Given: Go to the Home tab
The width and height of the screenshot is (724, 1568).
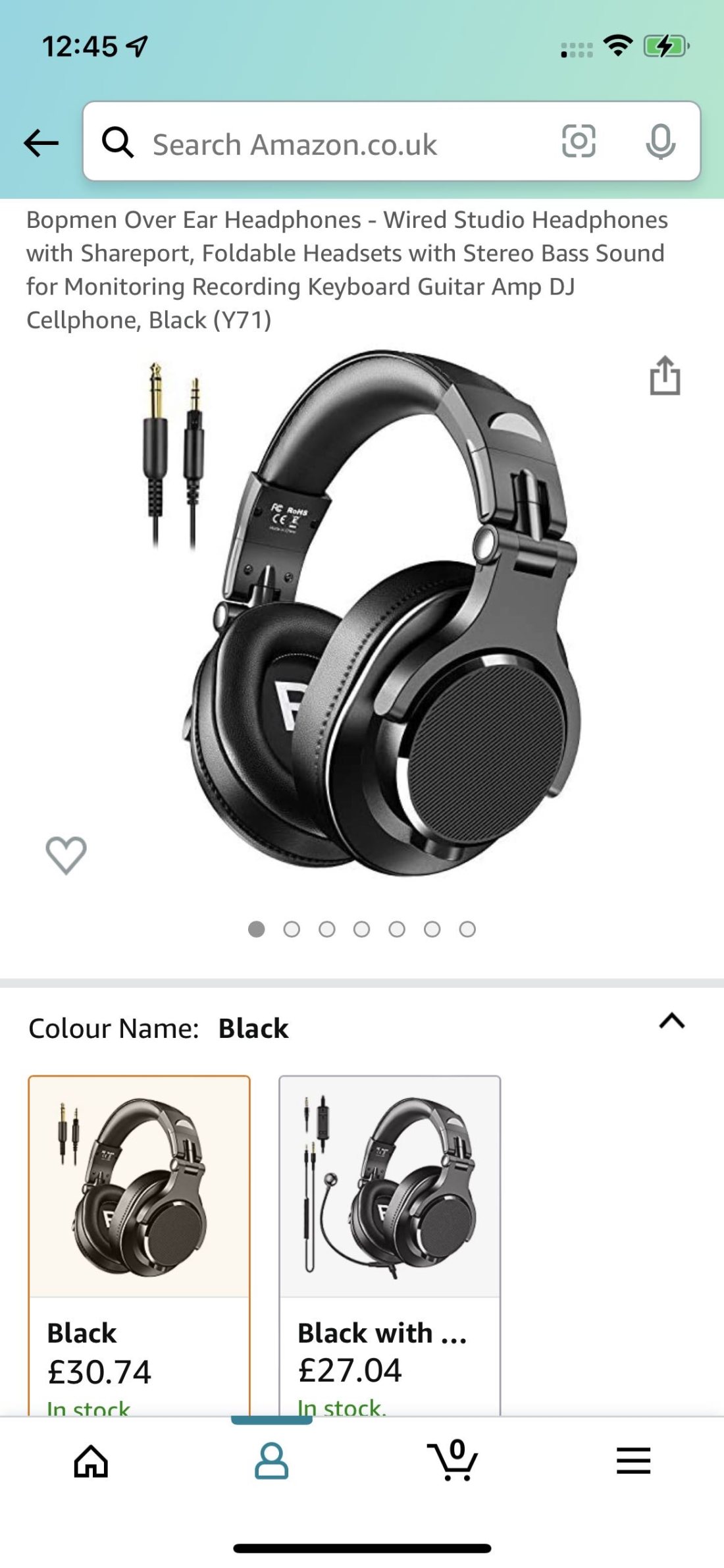Looking at the screenshot, I should pyautogui.click(x=91, y=1461).
